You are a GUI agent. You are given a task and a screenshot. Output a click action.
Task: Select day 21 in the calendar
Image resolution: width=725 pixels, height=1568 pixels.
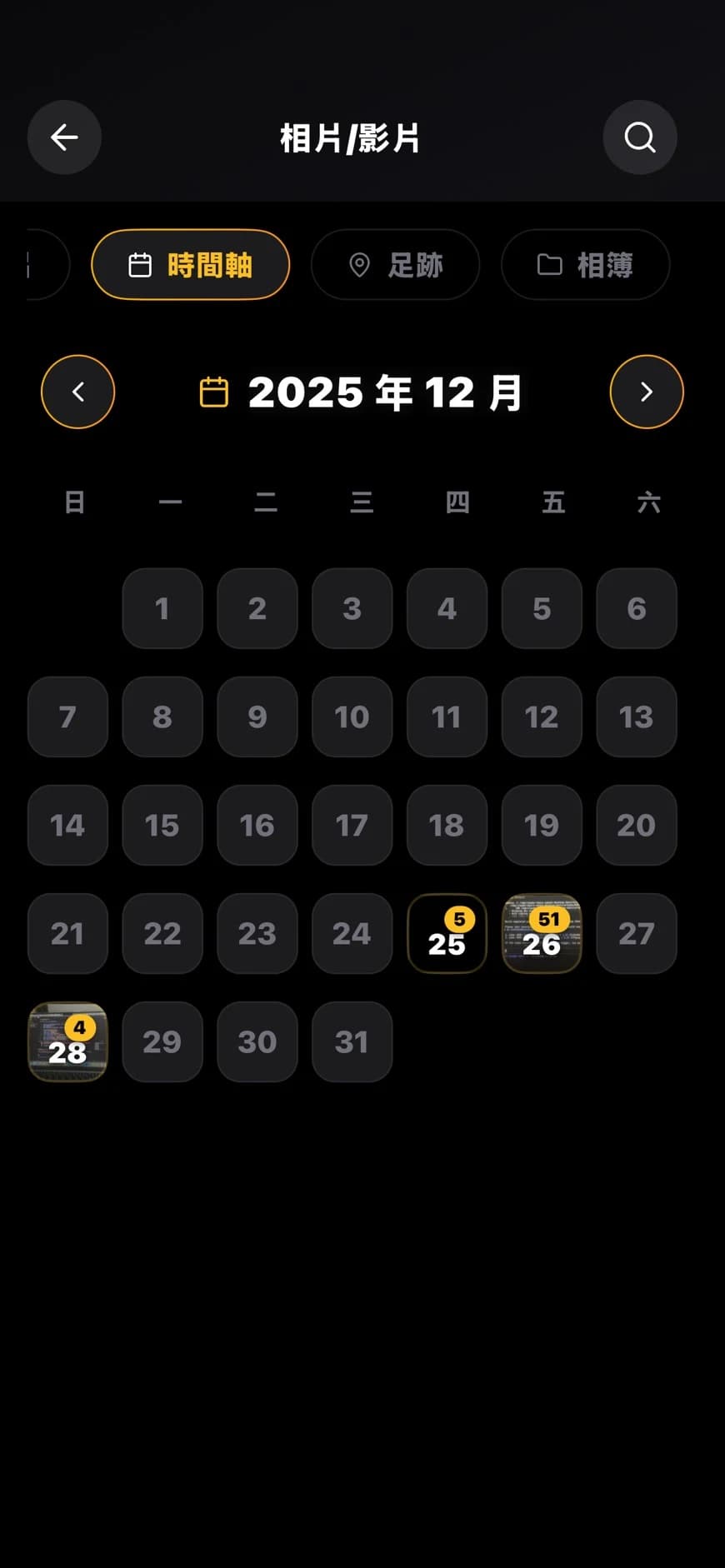click(x=67, y=934)
